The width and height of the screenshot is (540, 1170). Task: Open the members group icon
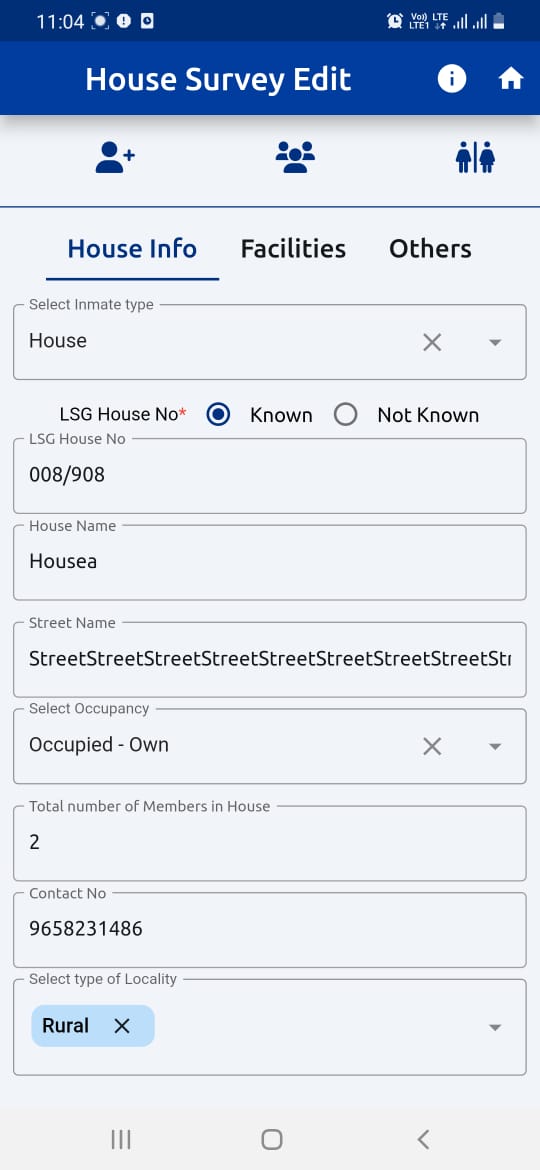tap(295, 157)
